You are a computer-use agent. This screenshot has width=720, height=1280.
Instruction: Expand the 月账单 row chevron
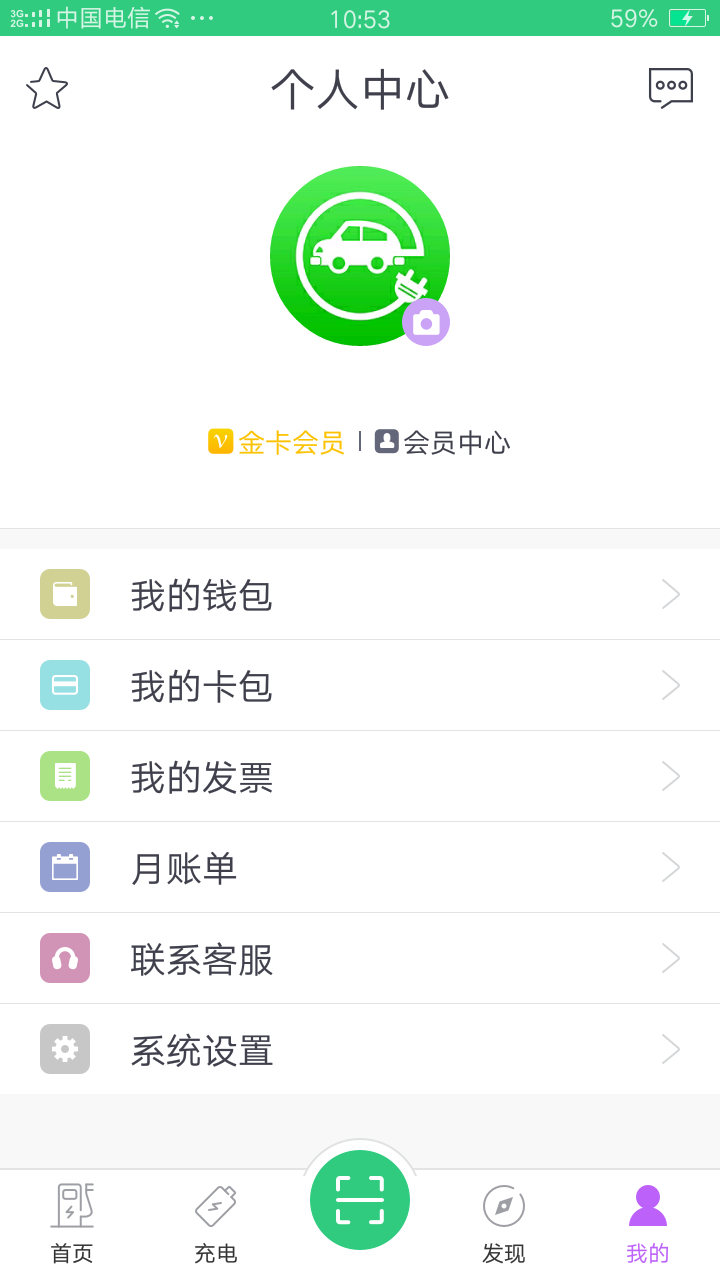671,866
